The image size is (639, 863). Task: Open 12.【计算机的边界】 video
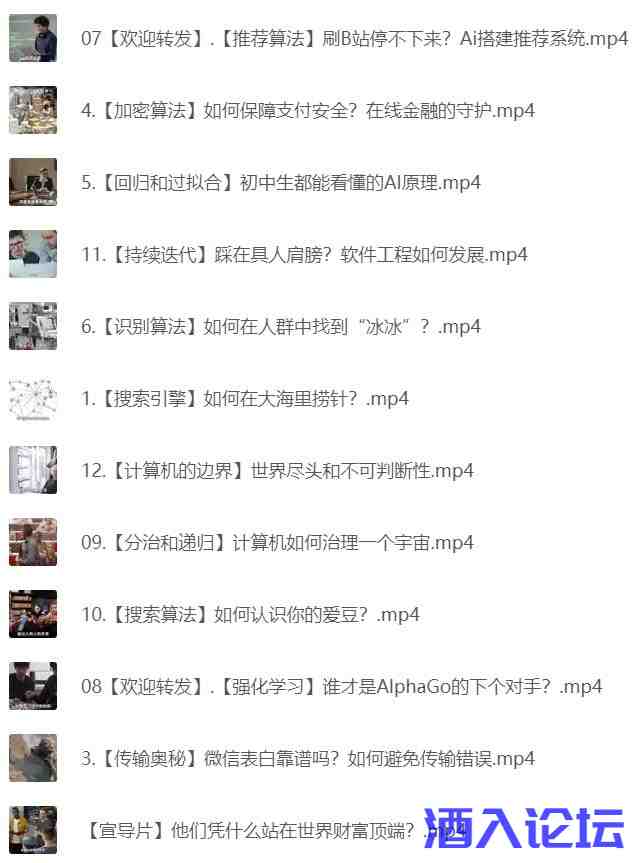277,471
